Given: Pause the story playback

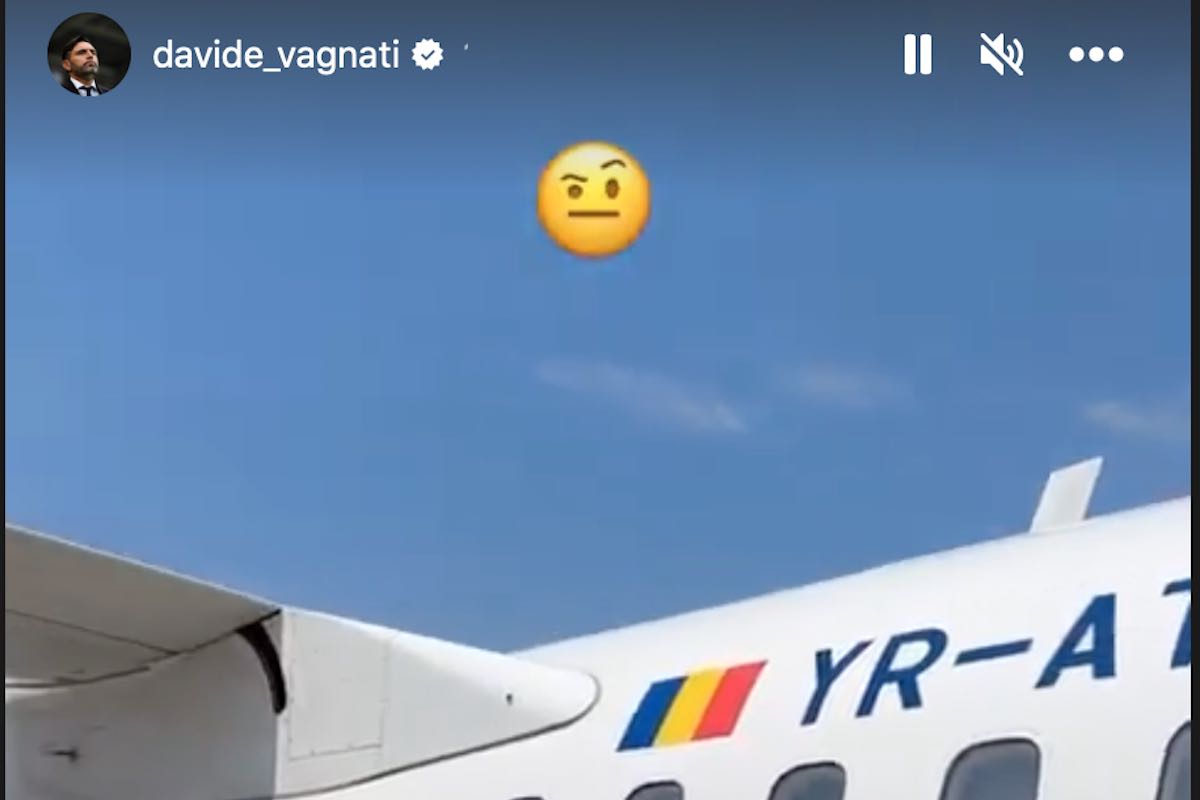Looking at the screenshot, I should point(918,54).
